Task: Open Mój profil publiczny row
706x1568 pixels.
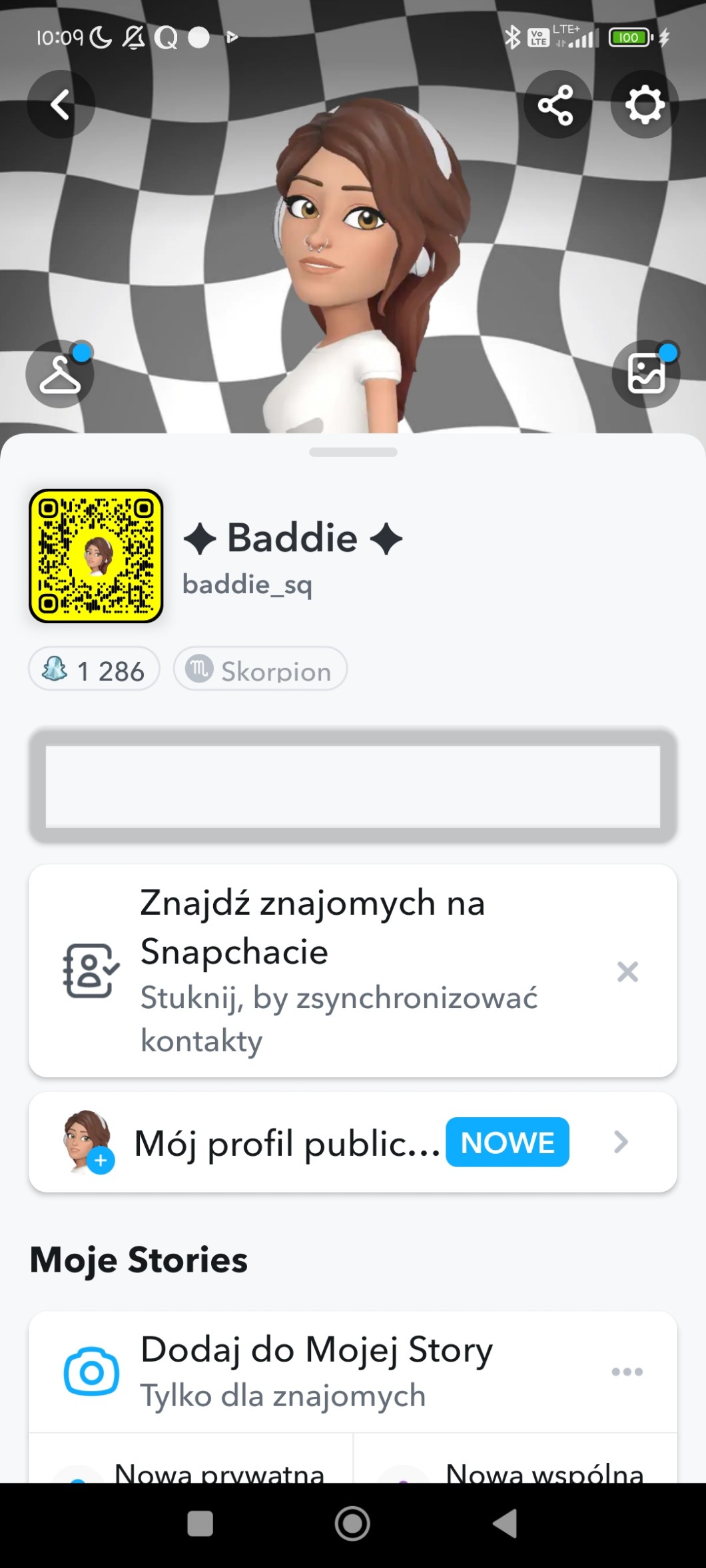Action: coord(353,1143)
